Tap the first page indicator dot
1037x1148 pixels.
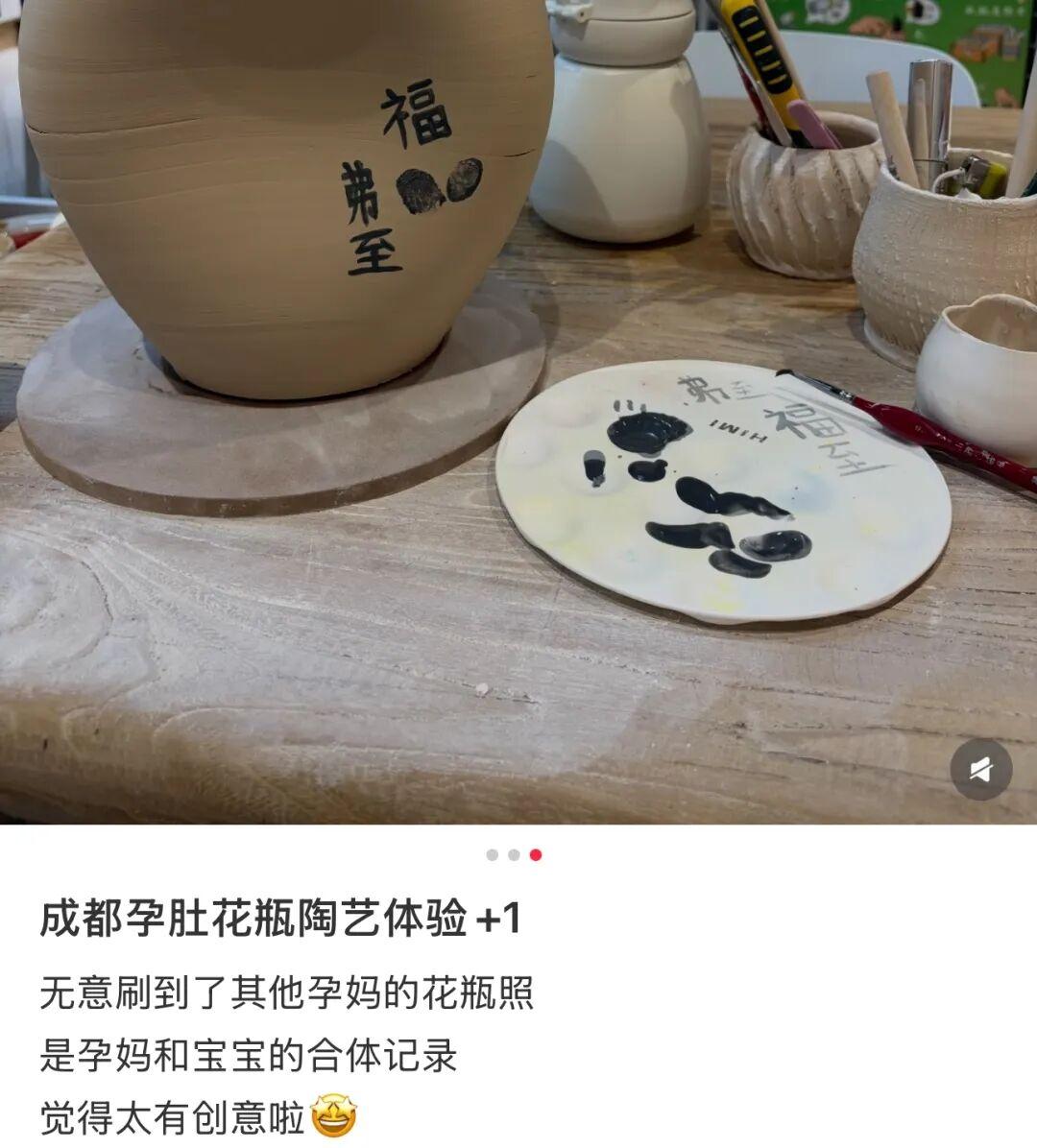tap(493, 855)
